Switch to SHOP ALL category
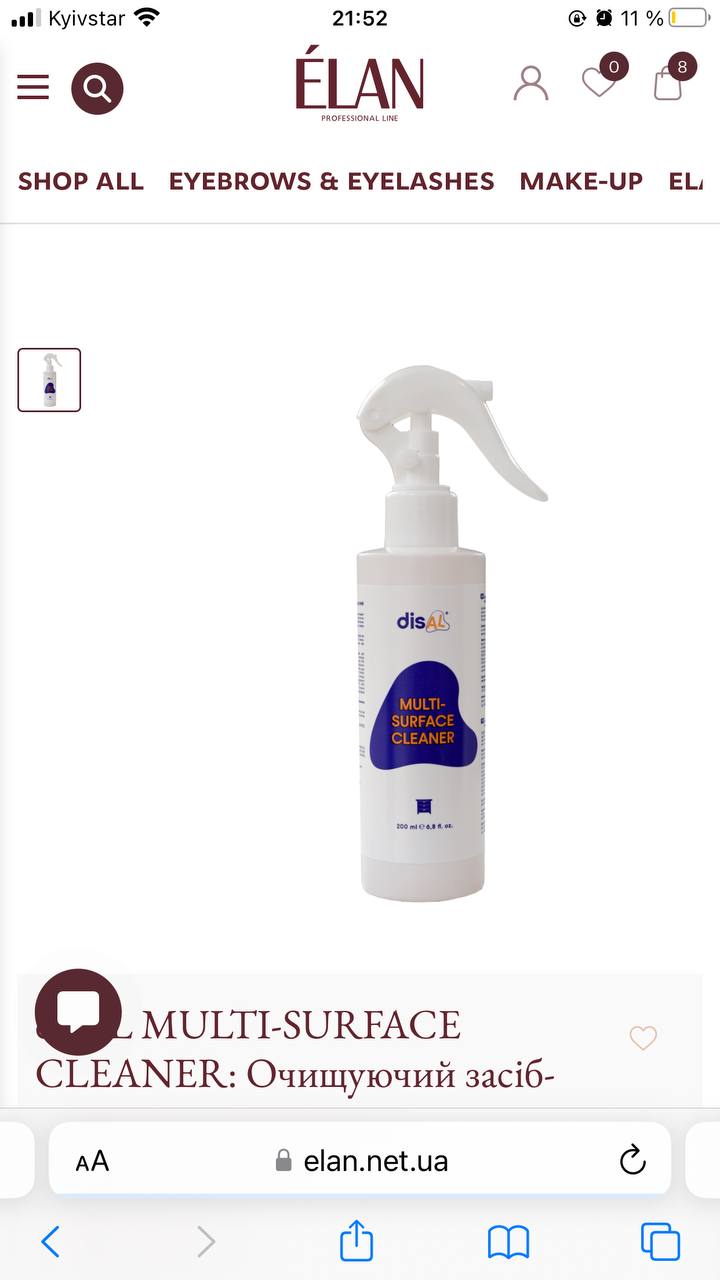 click(81, 181)
